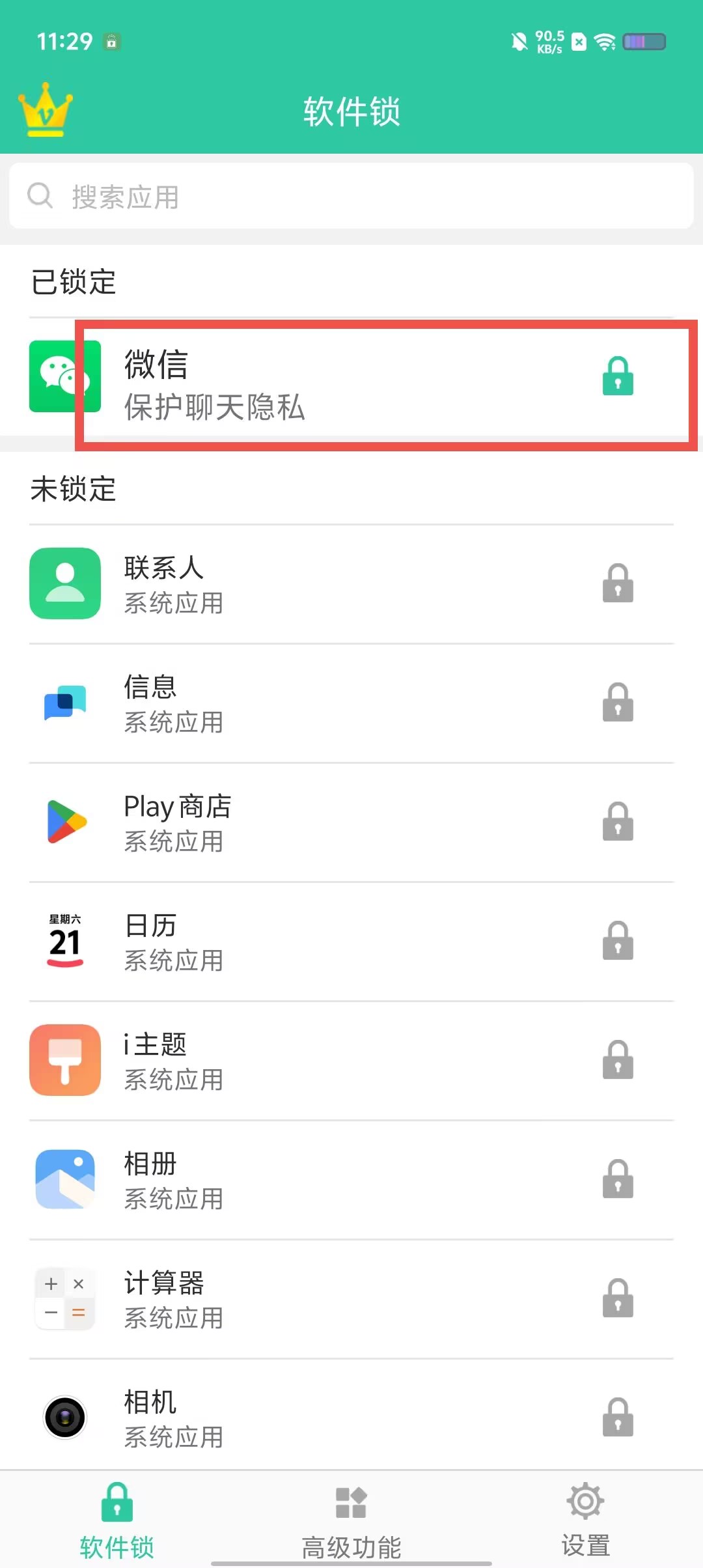This screenshot has height=1568, width=703.
Task: Enable lock for Play 商店
Action: pos(617,821)
